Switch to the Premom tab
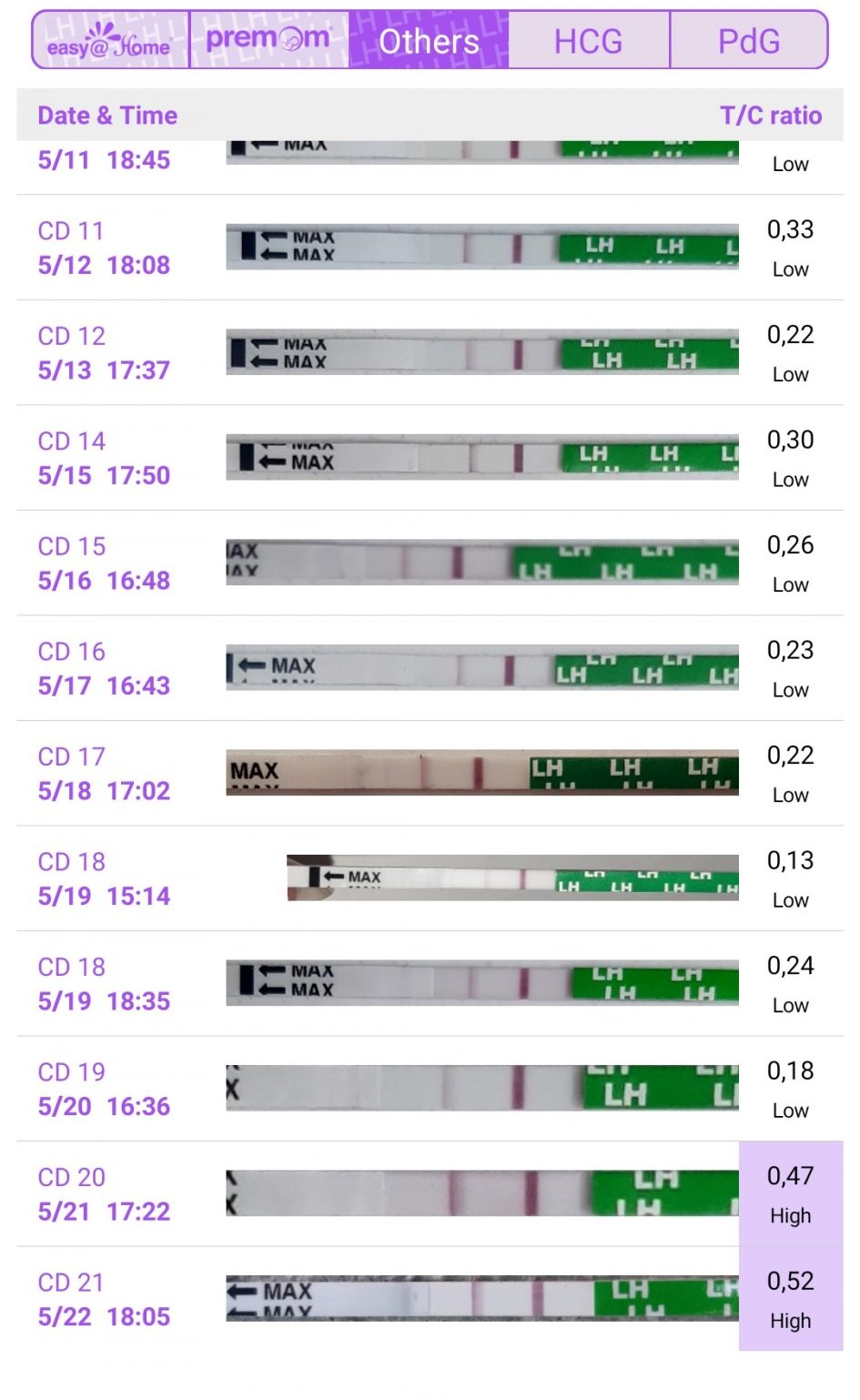Image resolution: width=860 pixels, height=1400 pixels. point(268,41)
